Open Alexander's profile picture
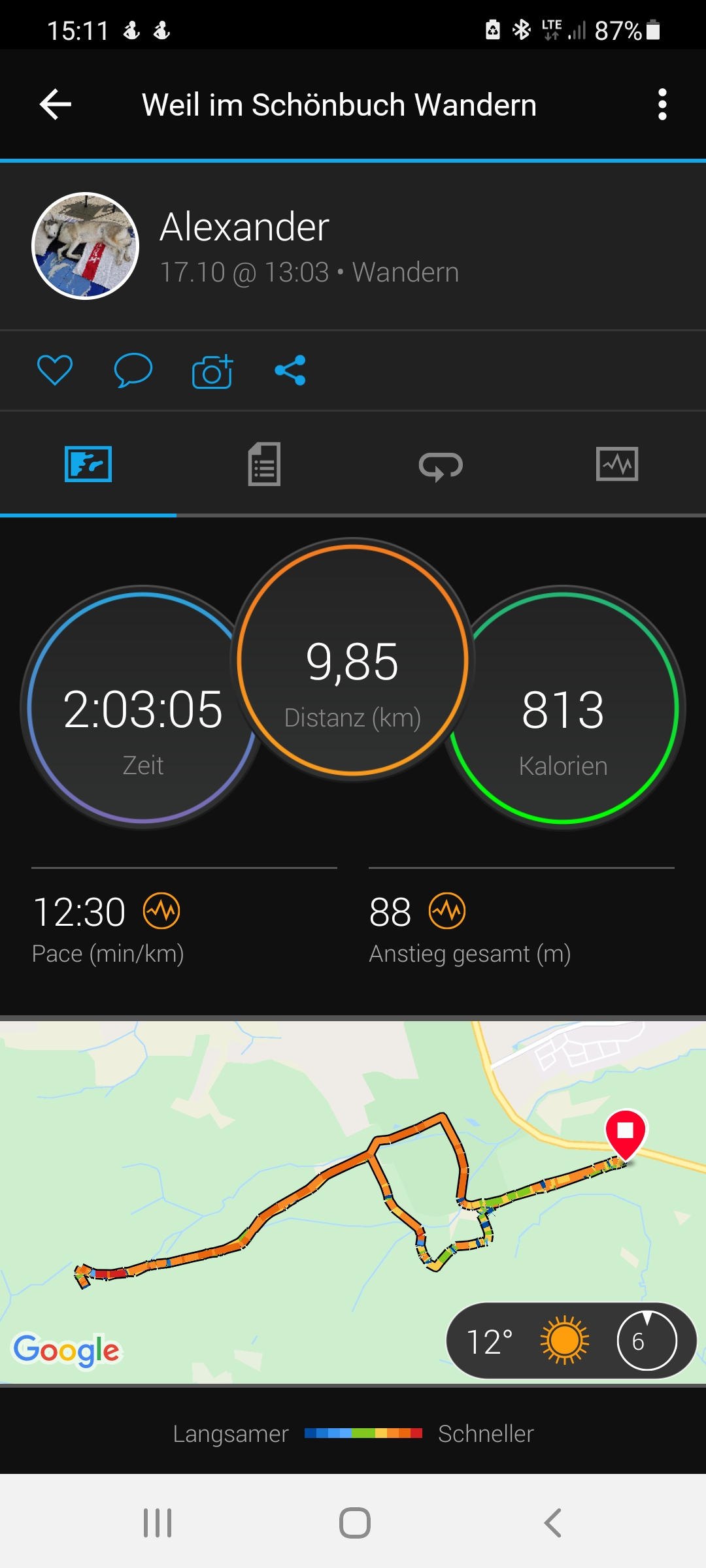 pyautogui.click(x=86, y=246)
